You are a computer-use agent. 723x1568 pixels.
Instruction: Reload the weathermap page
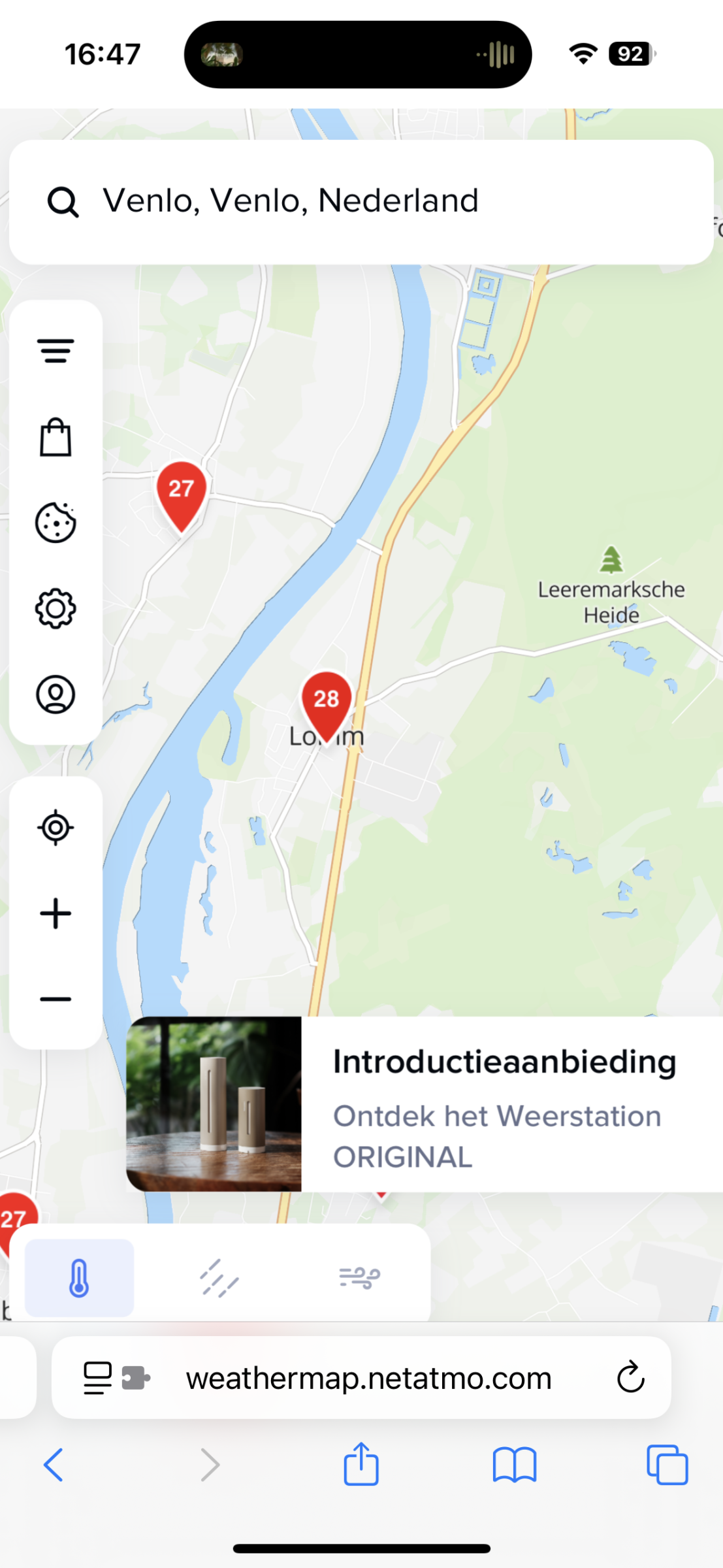(x=630, y=1377)
